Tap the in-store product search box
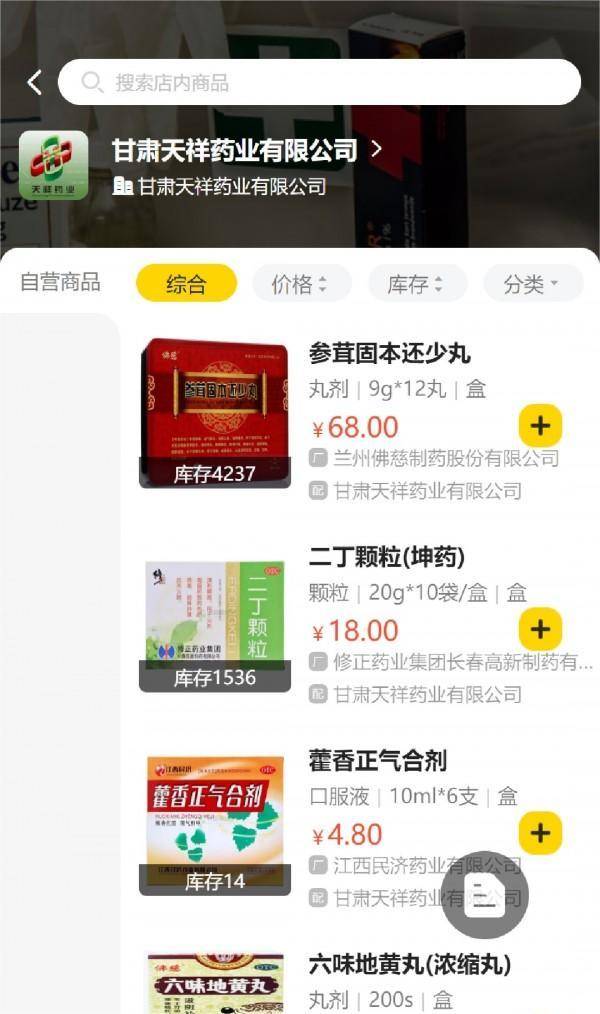 point(319,82)
